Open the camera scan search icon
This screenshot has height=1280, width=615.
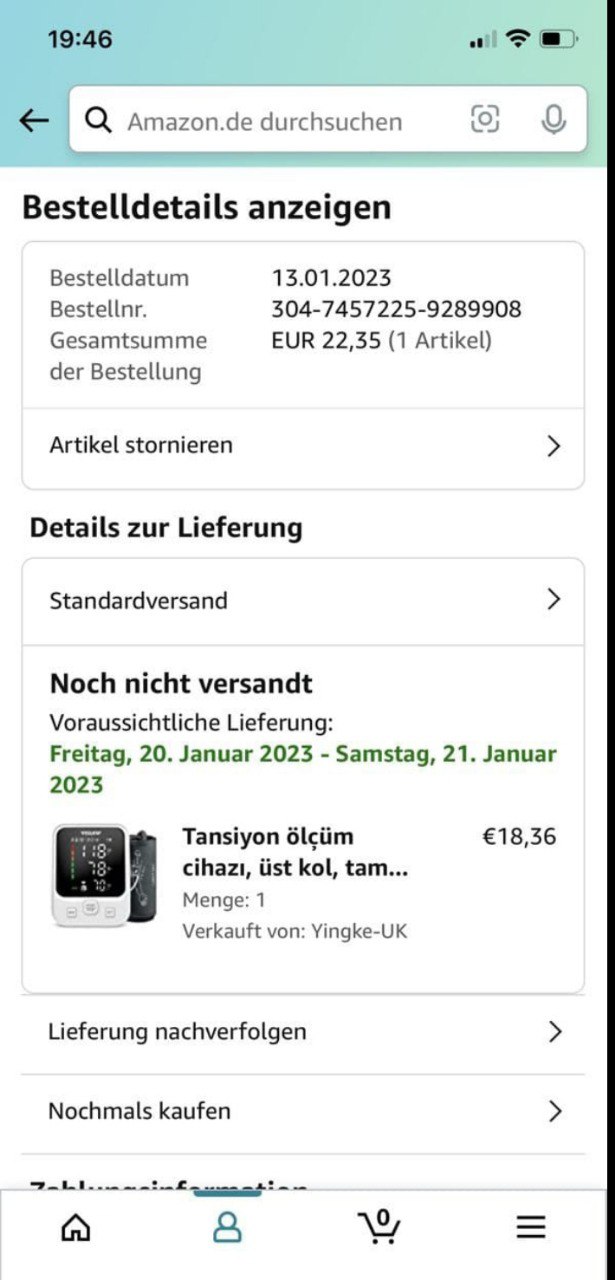484,120
